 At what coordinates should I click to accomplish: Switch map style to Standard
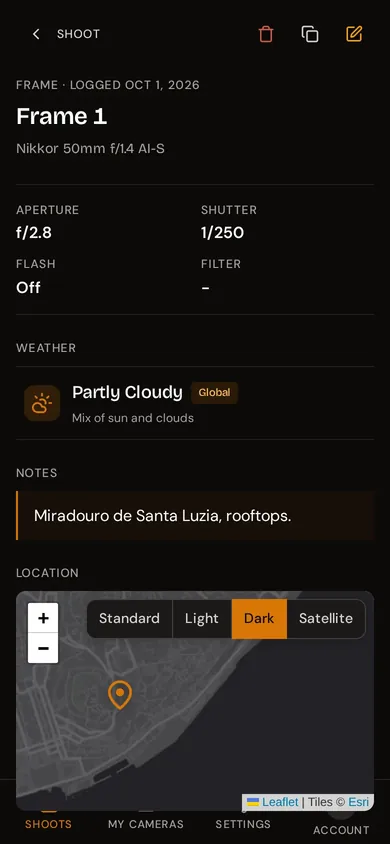tap(129, 618)
